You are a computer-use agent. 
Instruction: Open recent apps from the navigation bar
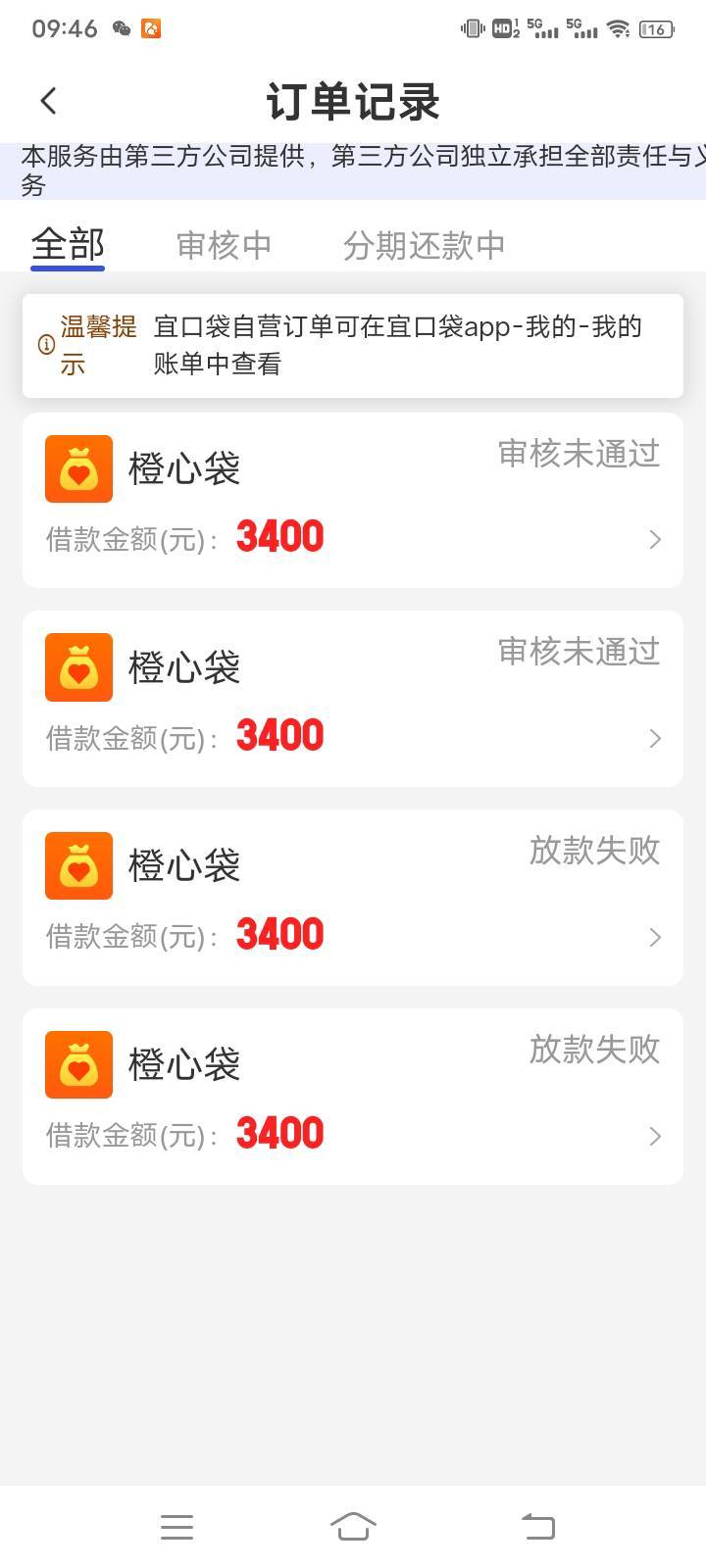(x=176, y=1526)
